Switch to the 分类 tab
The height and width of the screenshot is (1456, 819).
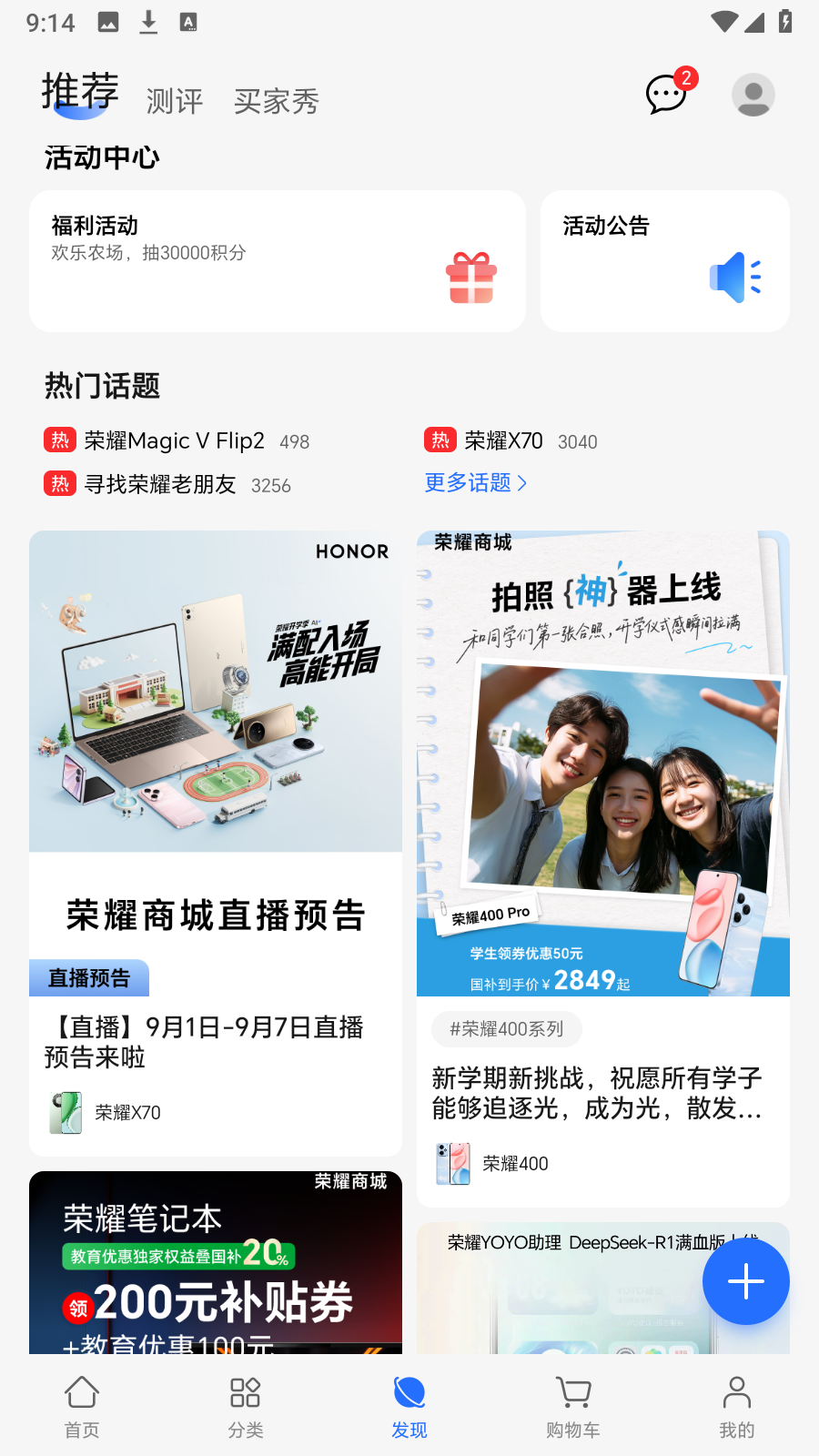point(246,1406)
